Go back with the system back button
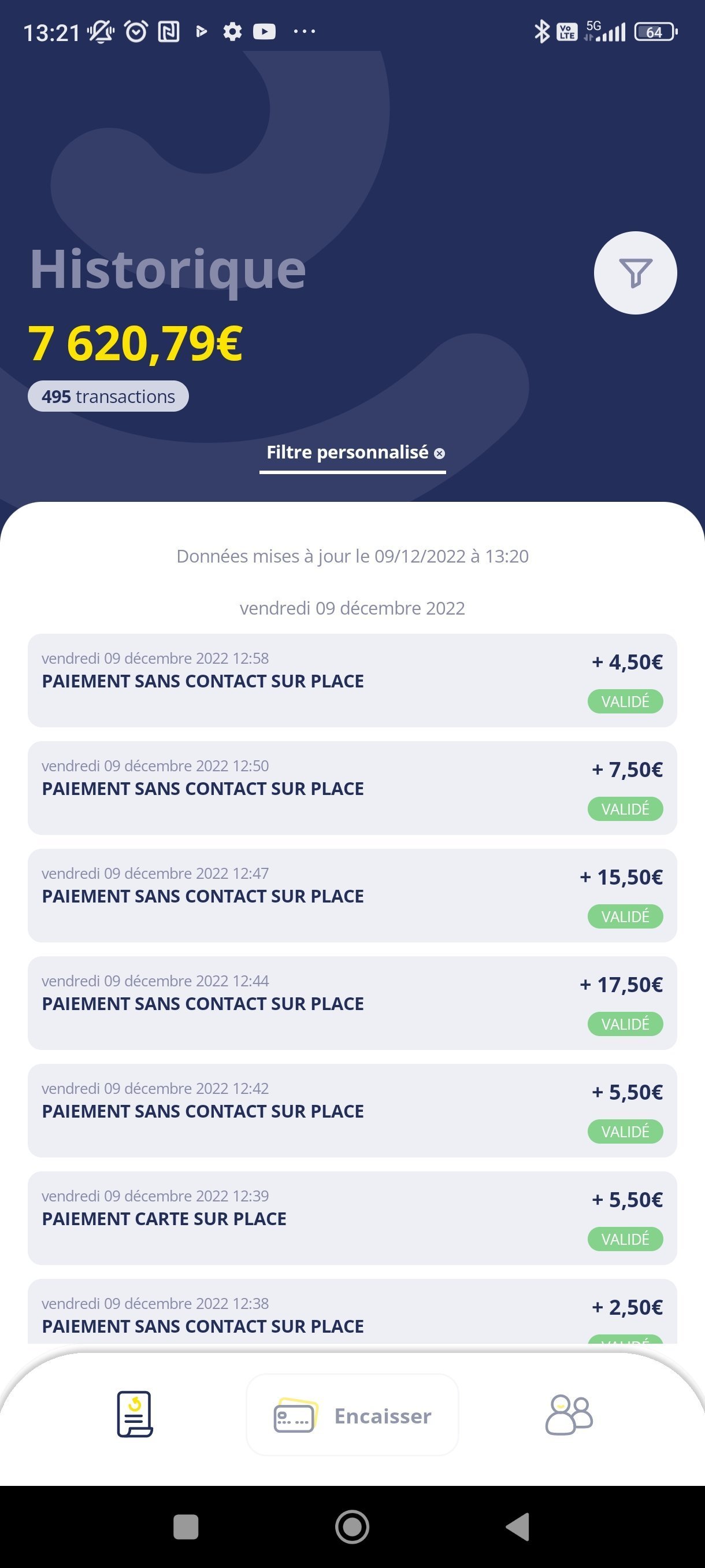The height and width of the screenshot is (1568, 705). [x=518, y=1526]
